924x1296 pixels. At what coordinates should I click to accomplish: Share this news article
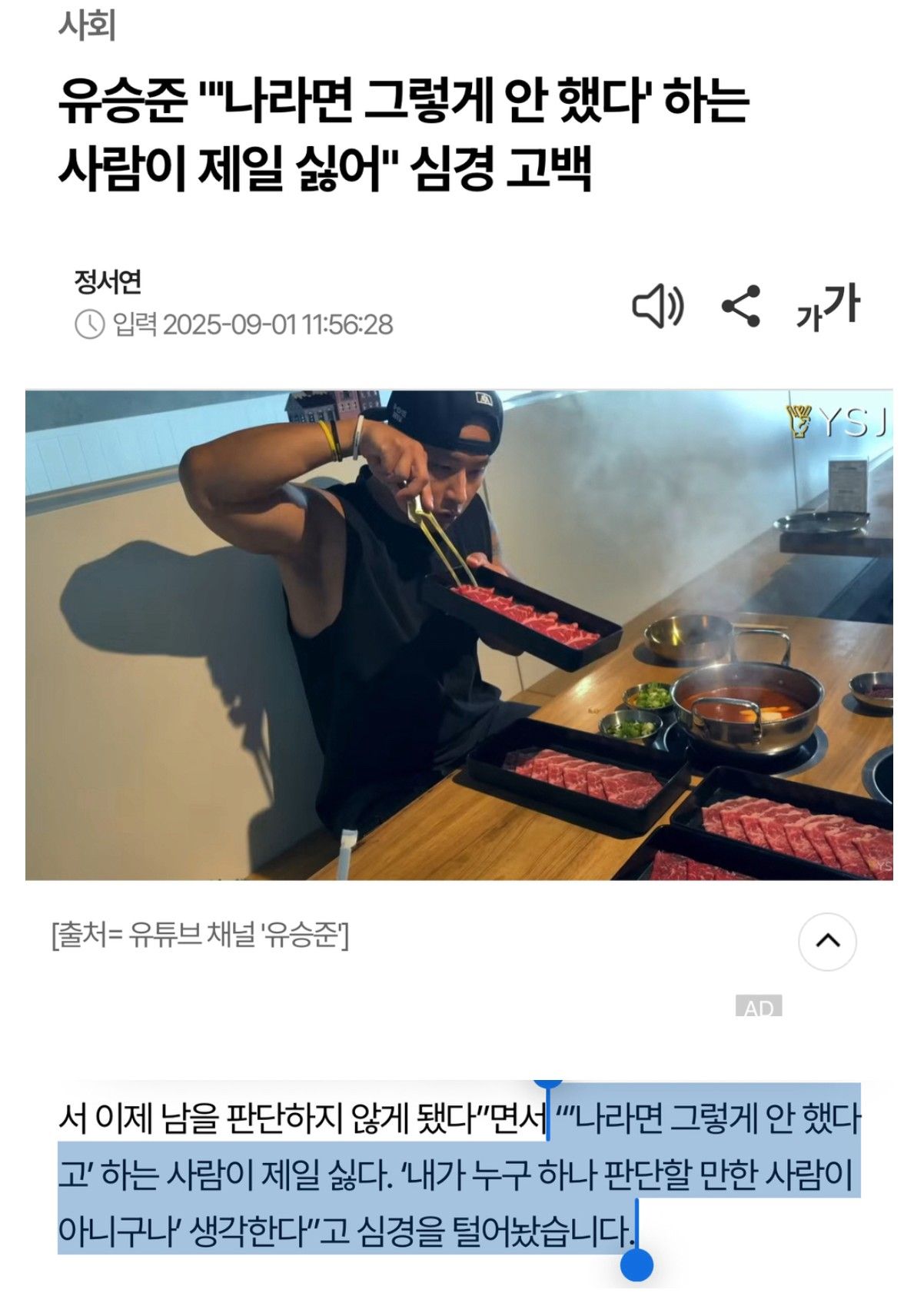coord(741,306)
